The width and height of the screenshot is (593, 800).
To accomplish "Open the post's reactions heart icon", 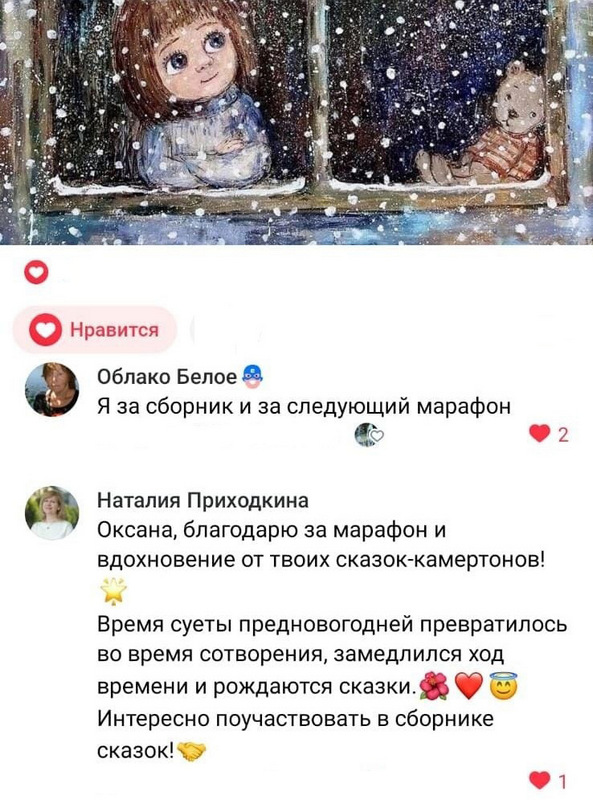I will coord(36,273).
